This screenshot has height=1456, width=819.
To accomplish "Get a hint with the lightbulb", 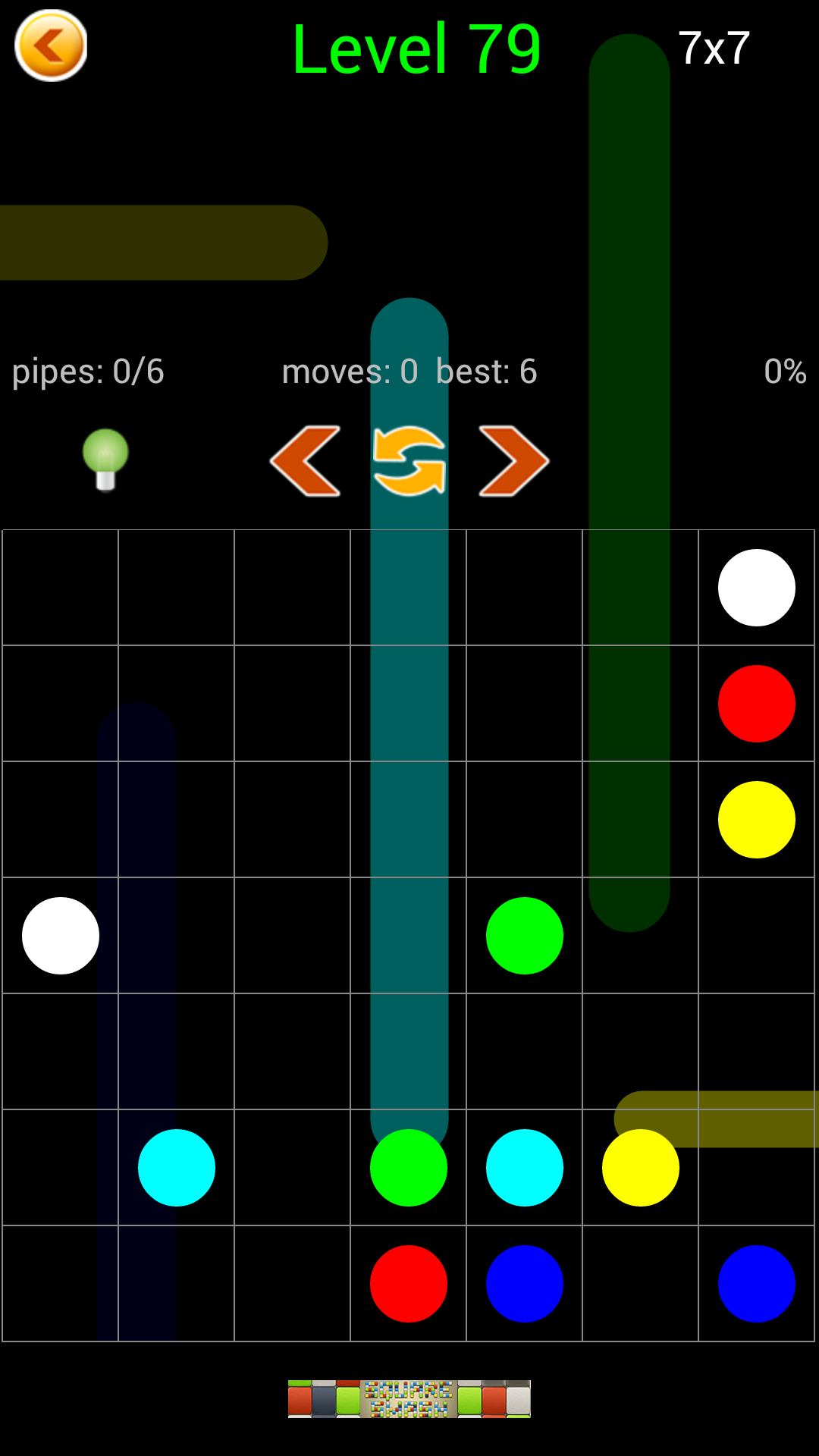I will pyautogui.click(x=105, y=460).
